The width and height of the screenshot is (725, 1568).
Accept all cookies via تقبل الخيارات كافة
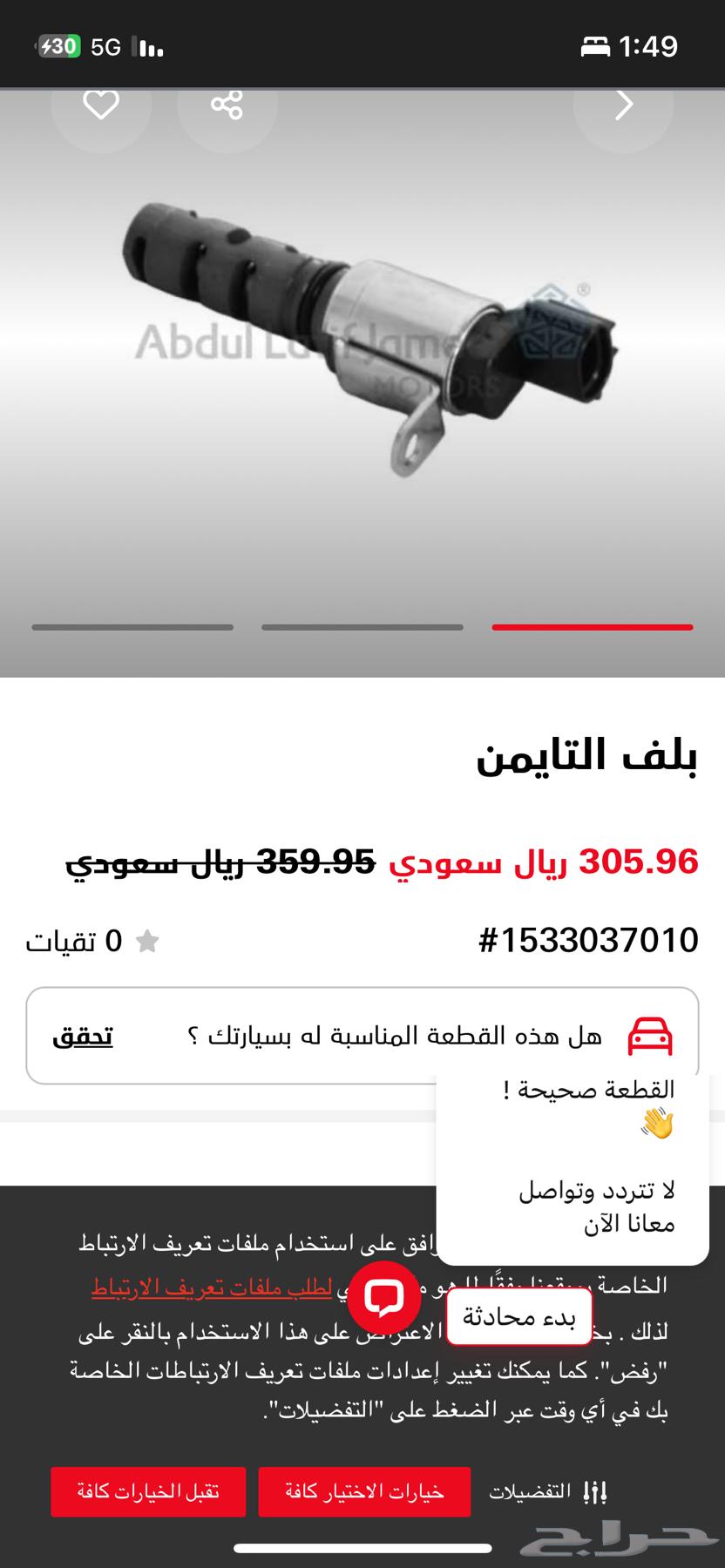tap(148, 1491)
